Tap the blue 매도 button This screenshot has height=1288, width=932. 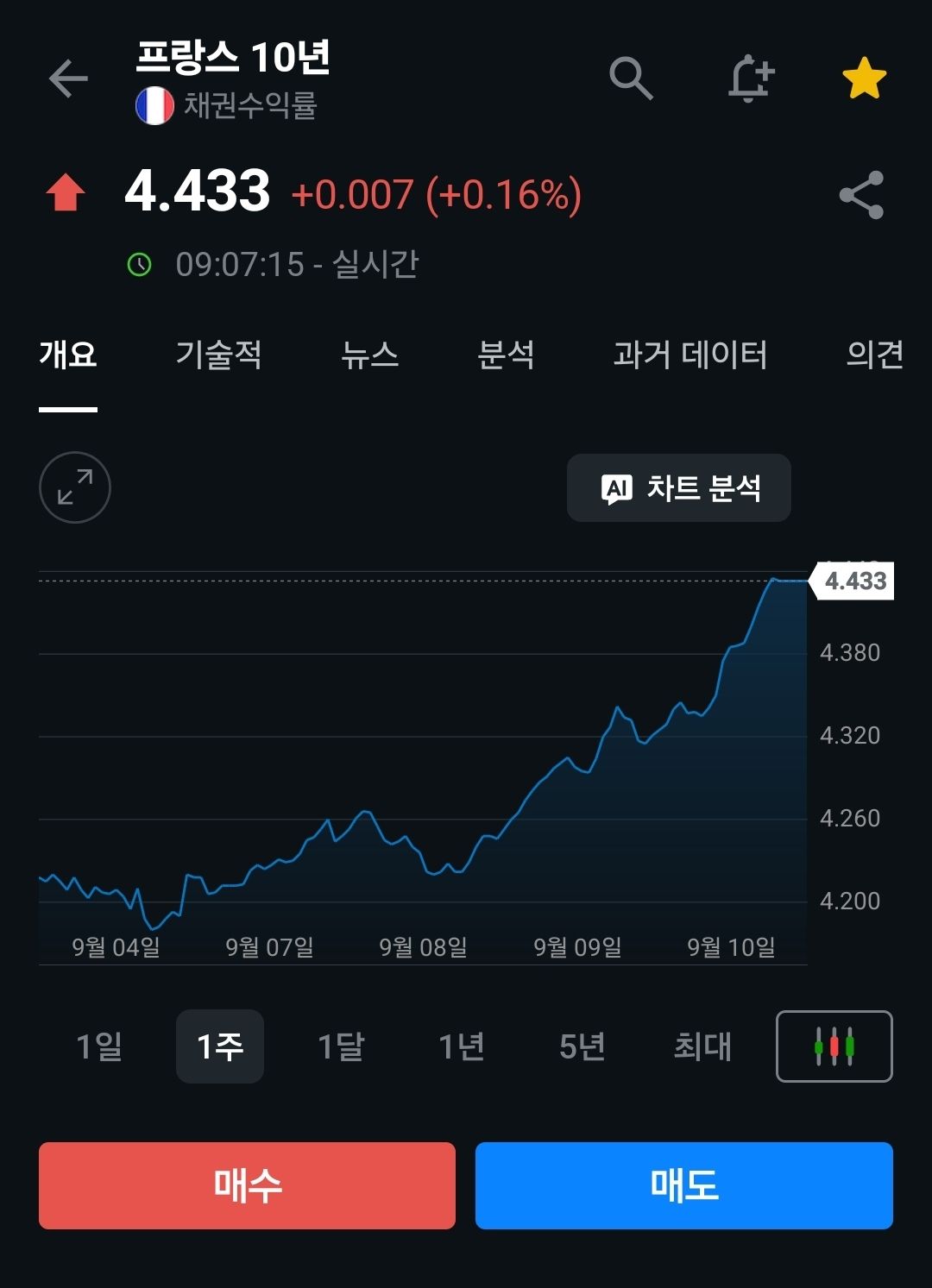point(684,1185)
